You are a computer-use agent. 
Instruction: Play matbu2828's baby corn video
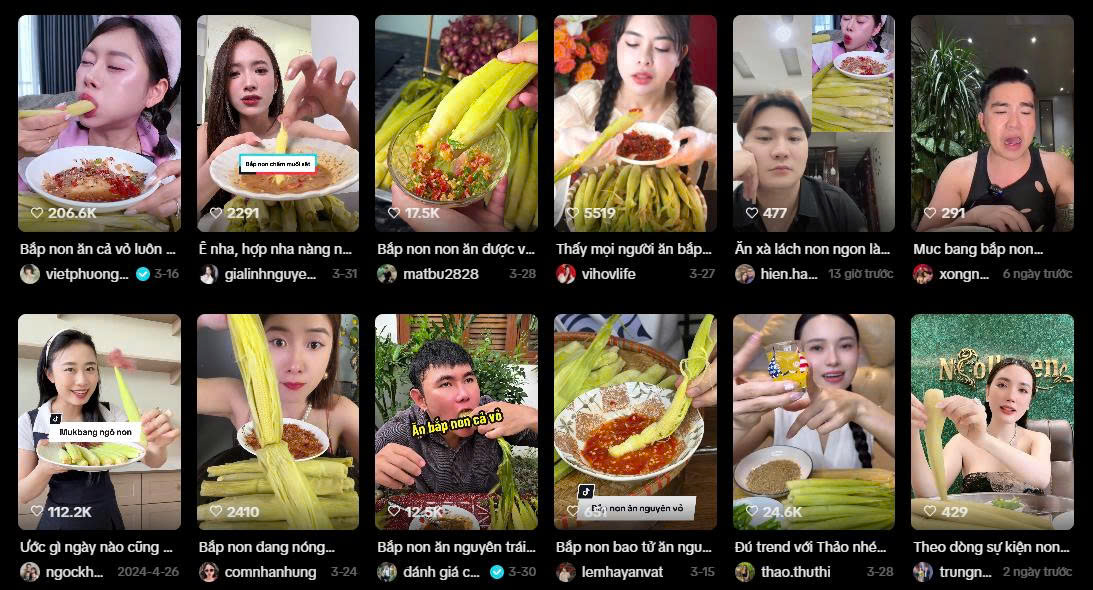pos(456,122)
